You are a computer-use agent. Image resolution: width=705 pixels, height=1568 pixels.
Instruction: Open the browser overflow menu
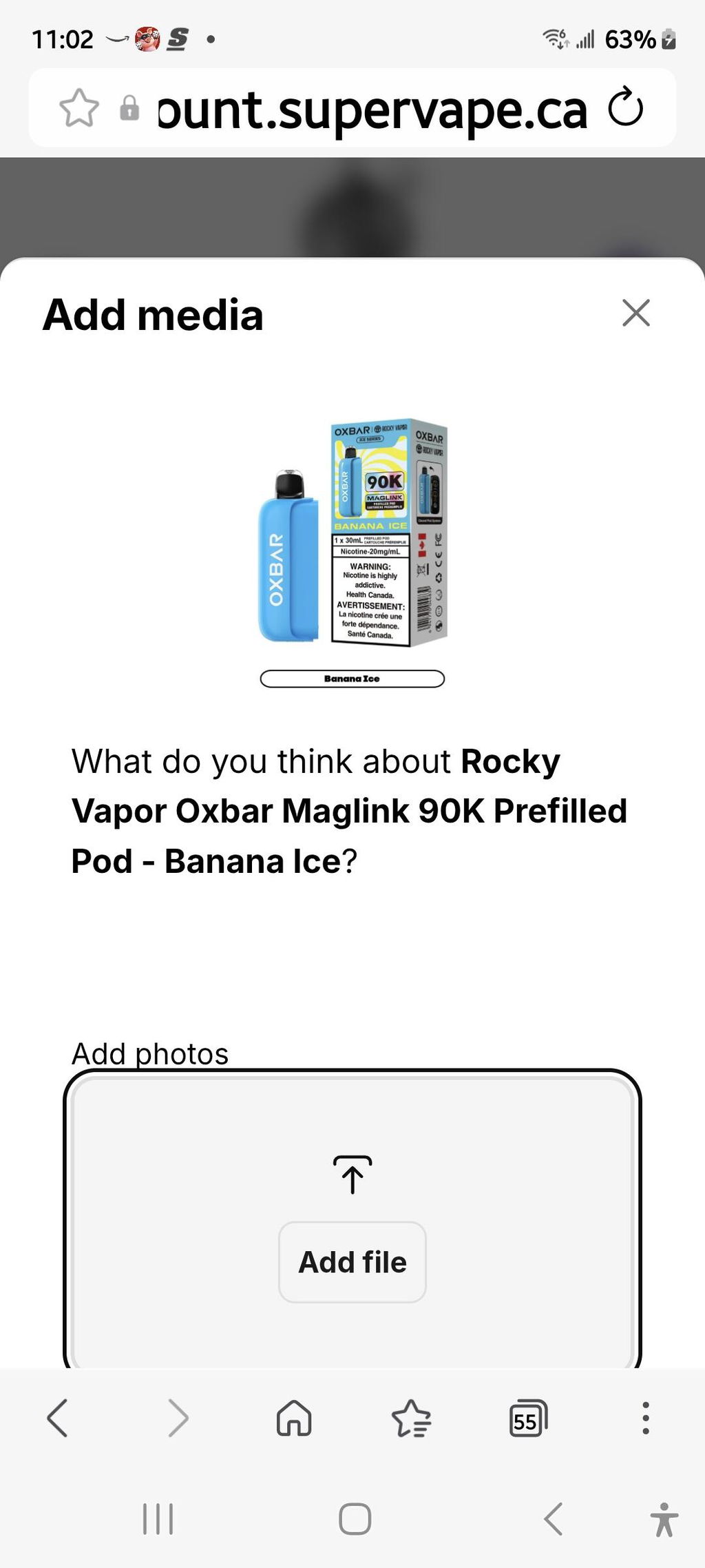(645, 1419)
